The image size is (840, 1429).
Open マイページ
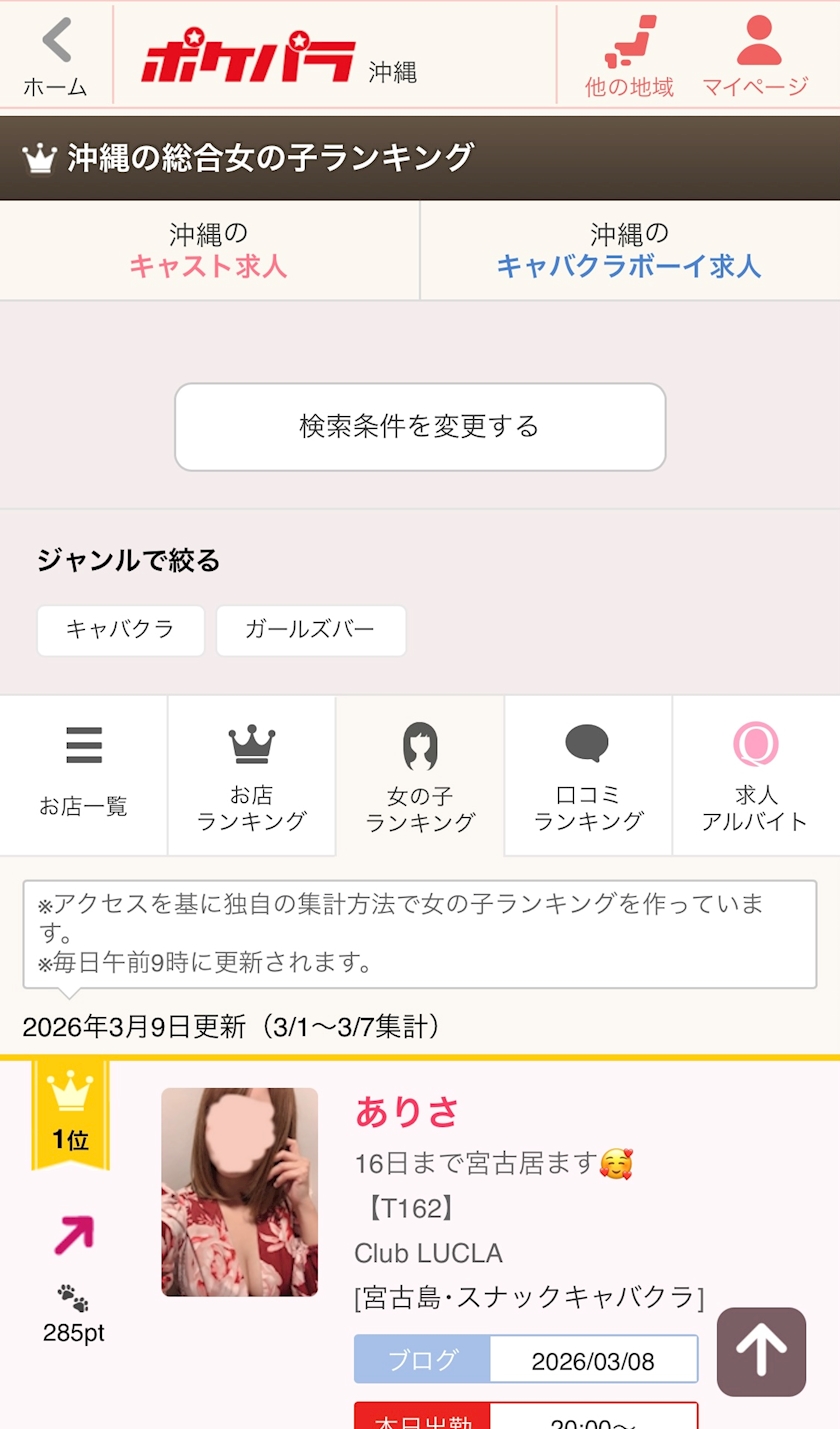tap(755, 56)
